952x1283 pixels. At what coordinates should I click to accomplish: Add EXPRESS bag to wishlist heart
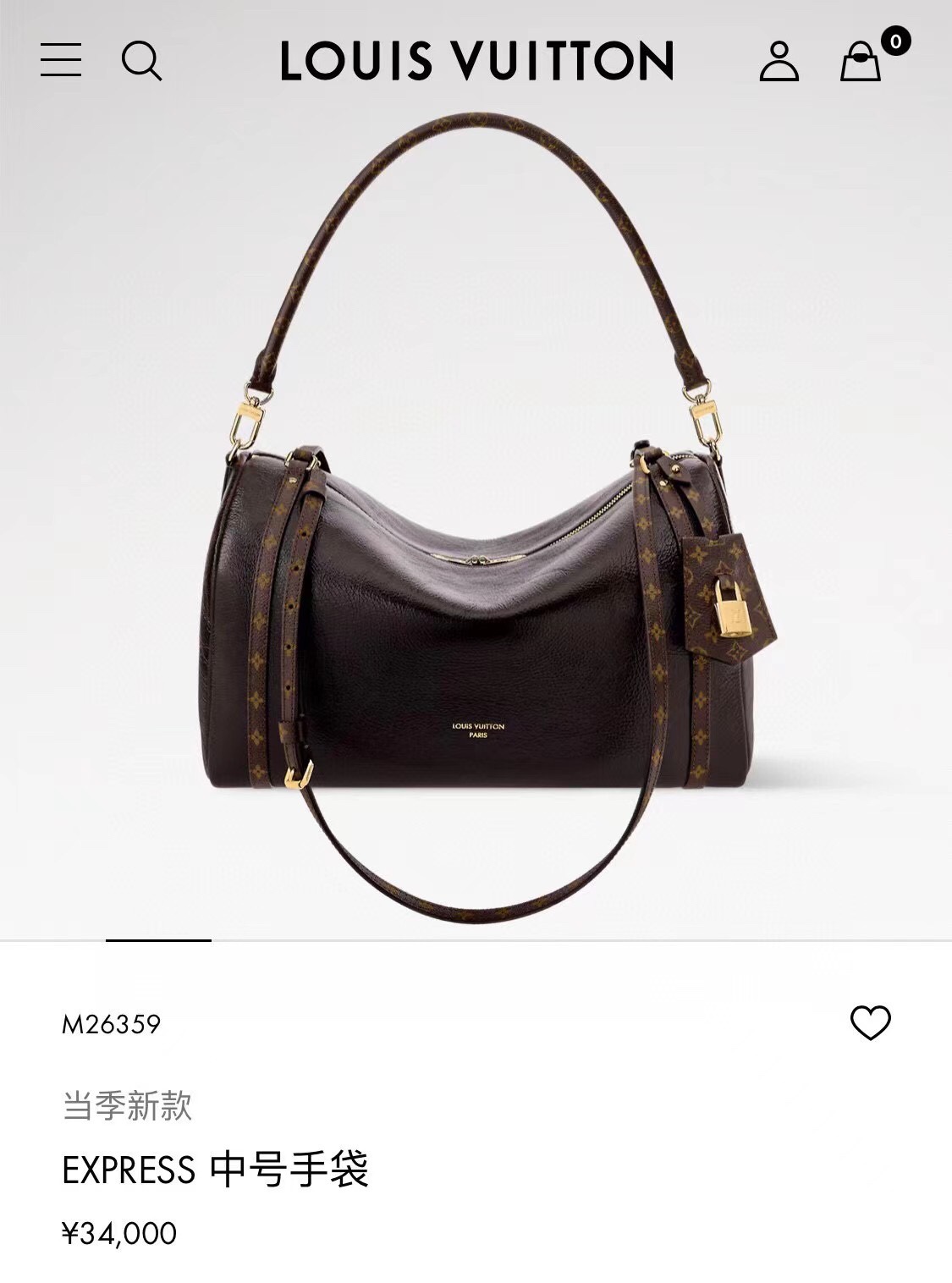click(870, 1023)
